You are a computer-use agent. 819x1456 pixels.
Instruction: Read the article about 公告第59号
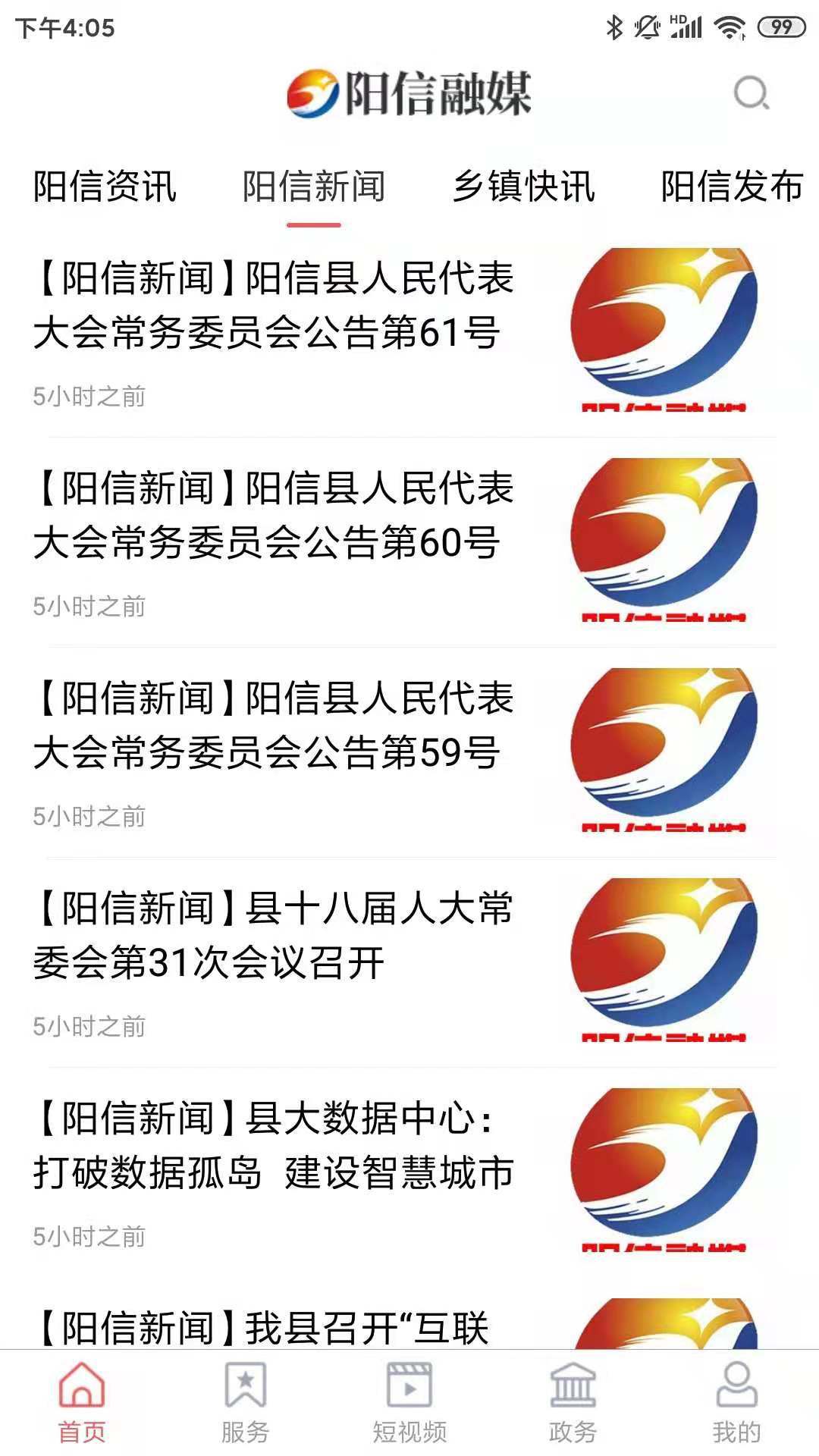coord(273,726)
